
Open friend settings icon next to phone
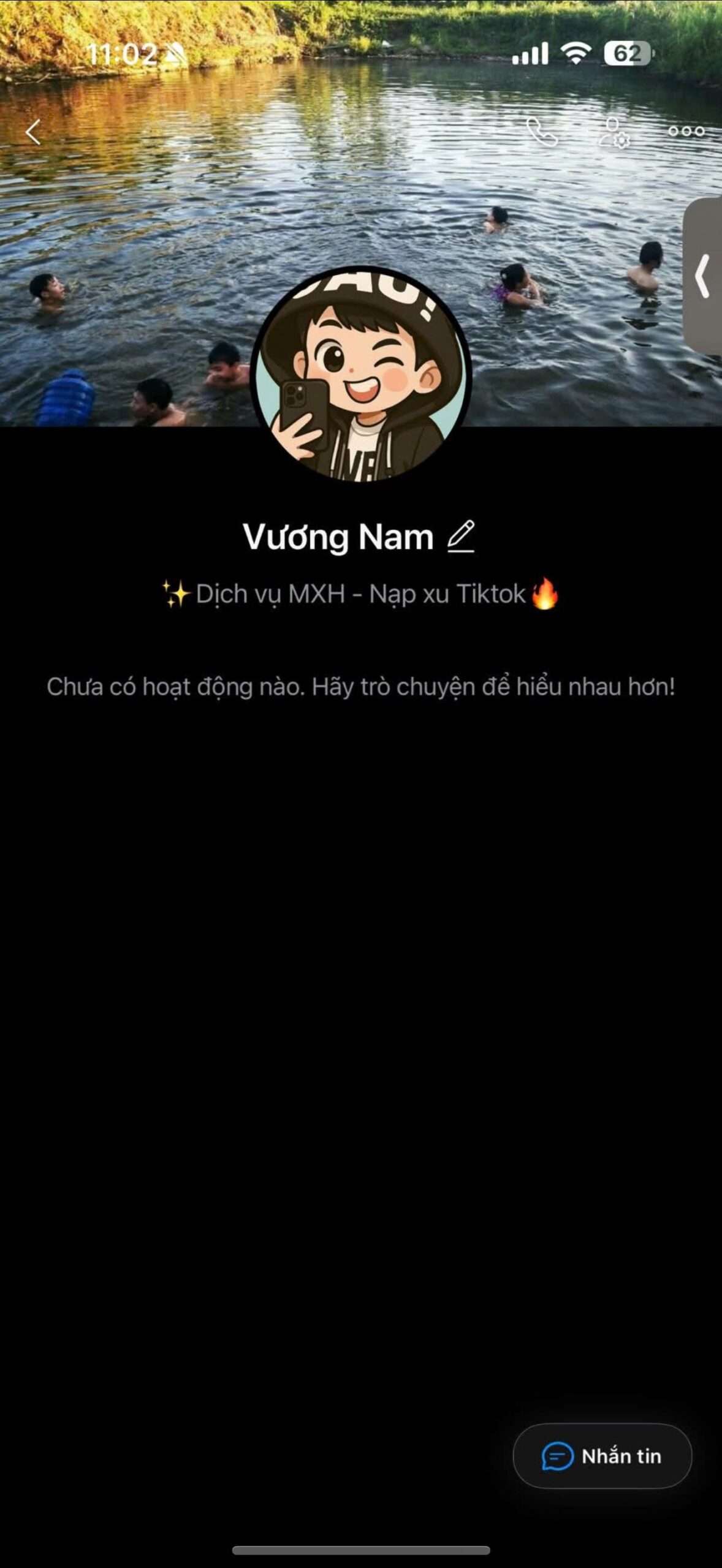[x=614, y=132]
